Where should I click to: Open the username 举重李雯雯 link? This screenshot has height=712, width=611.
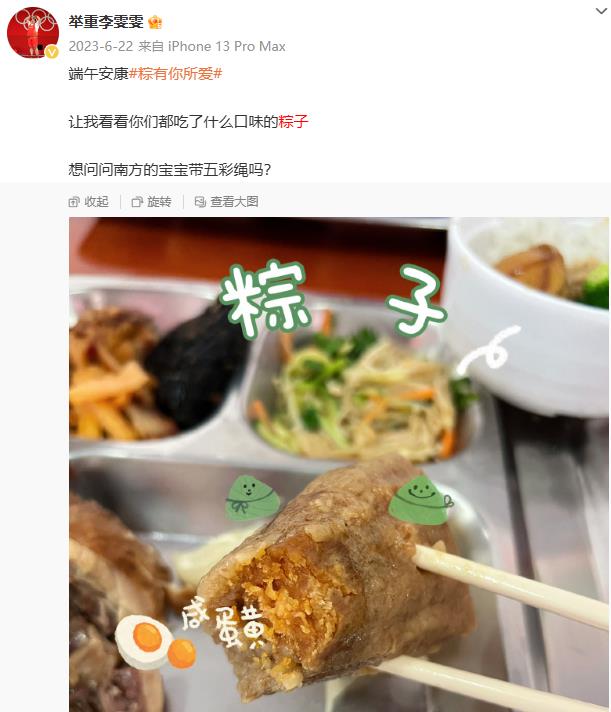tap(106, 22)
